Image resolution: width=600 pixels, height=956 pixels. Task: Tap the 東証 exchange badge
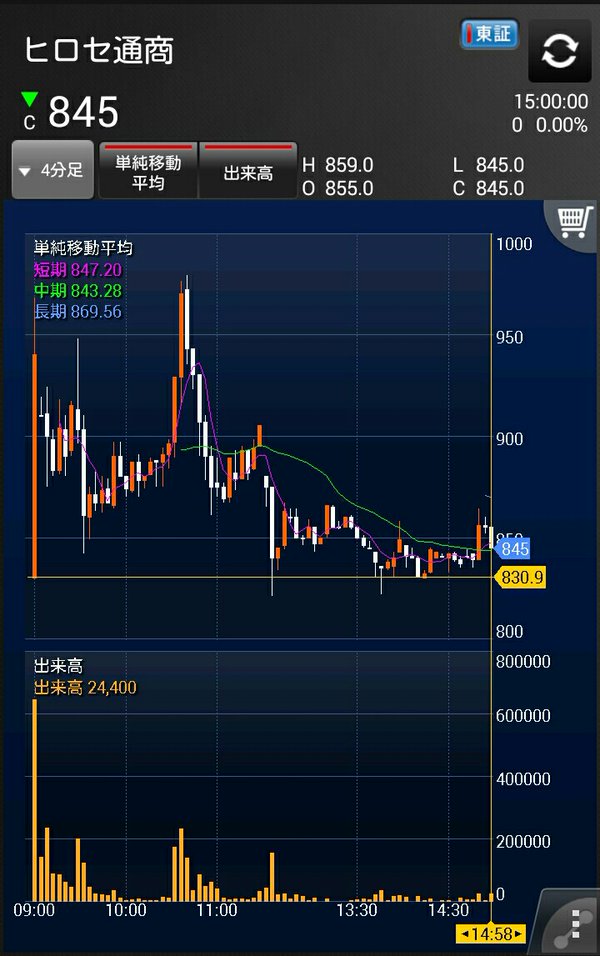488,35
